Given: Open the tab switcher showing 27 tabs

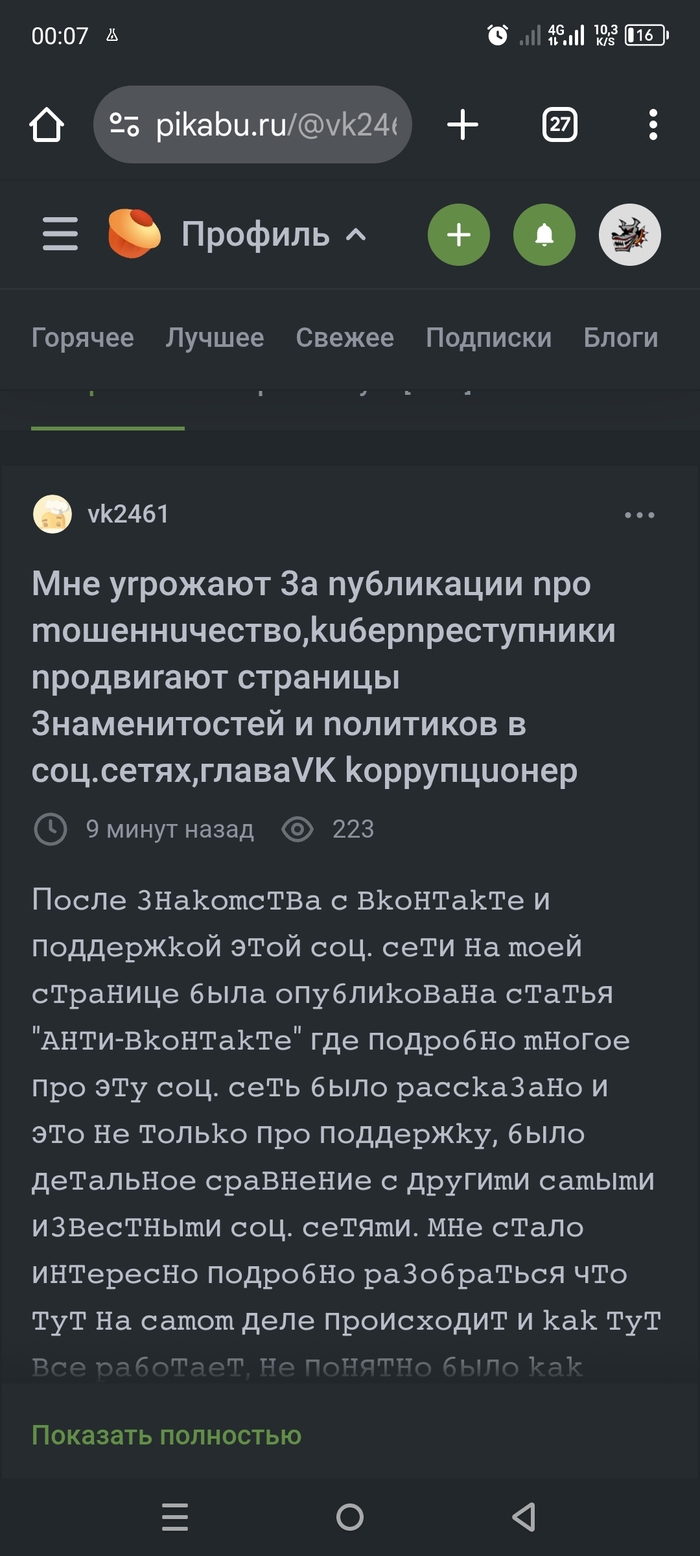Looking at the screenshot, I should tap(559, 125).
